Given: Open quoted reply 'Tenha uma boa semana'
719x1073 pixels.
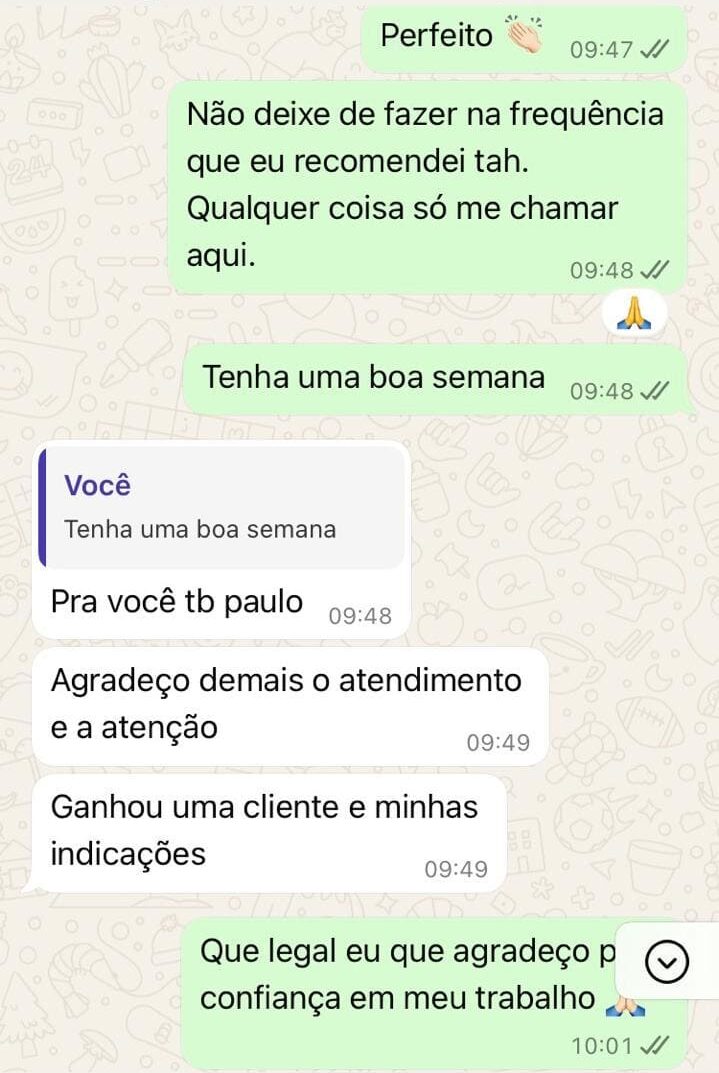Looking at the screenshot, I should (222, 509).
